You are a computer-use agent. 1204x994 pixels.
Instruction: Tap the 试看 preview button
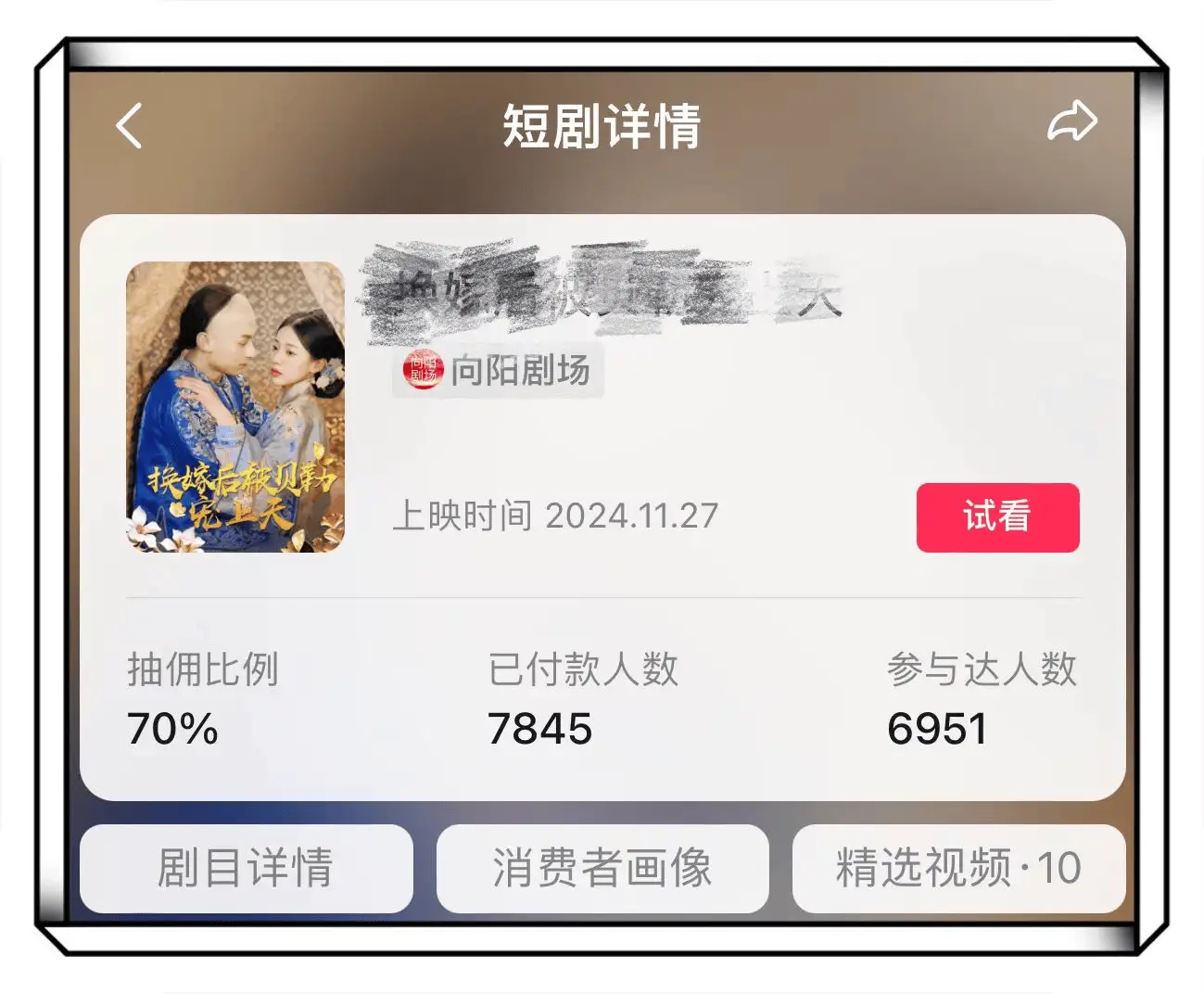997,517
